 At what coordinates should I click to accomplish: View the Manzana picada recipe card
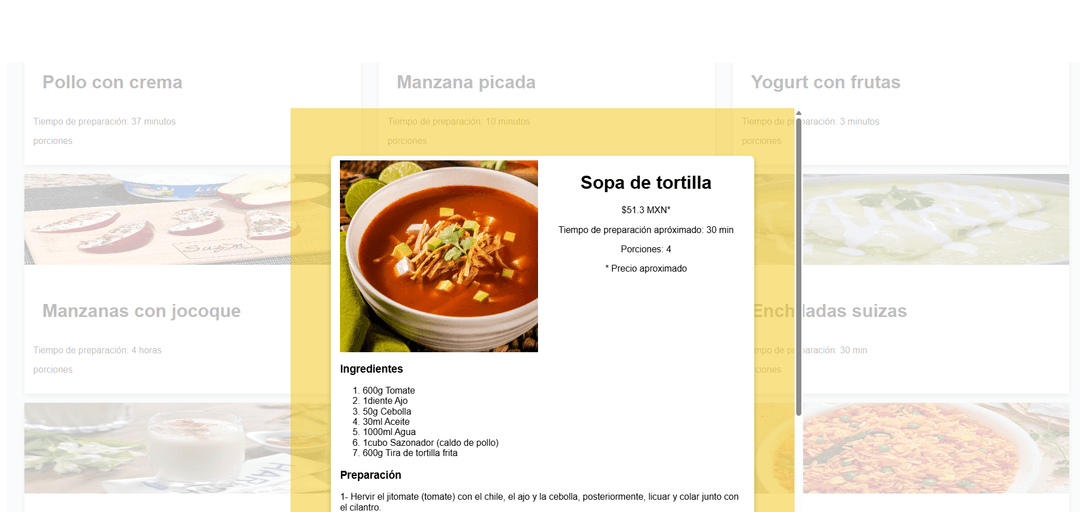pyautogui.click(x=466, y=83)
